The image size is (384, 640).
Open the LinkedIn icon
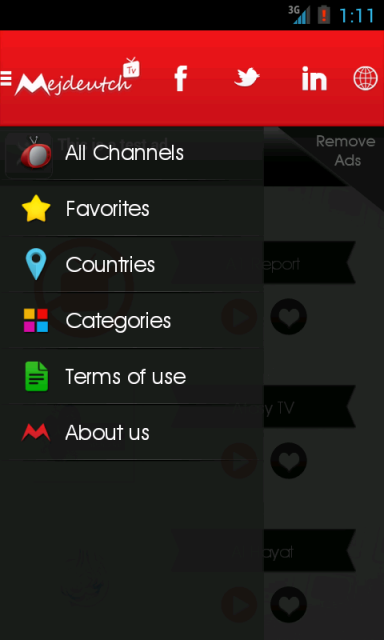point(314,78)
